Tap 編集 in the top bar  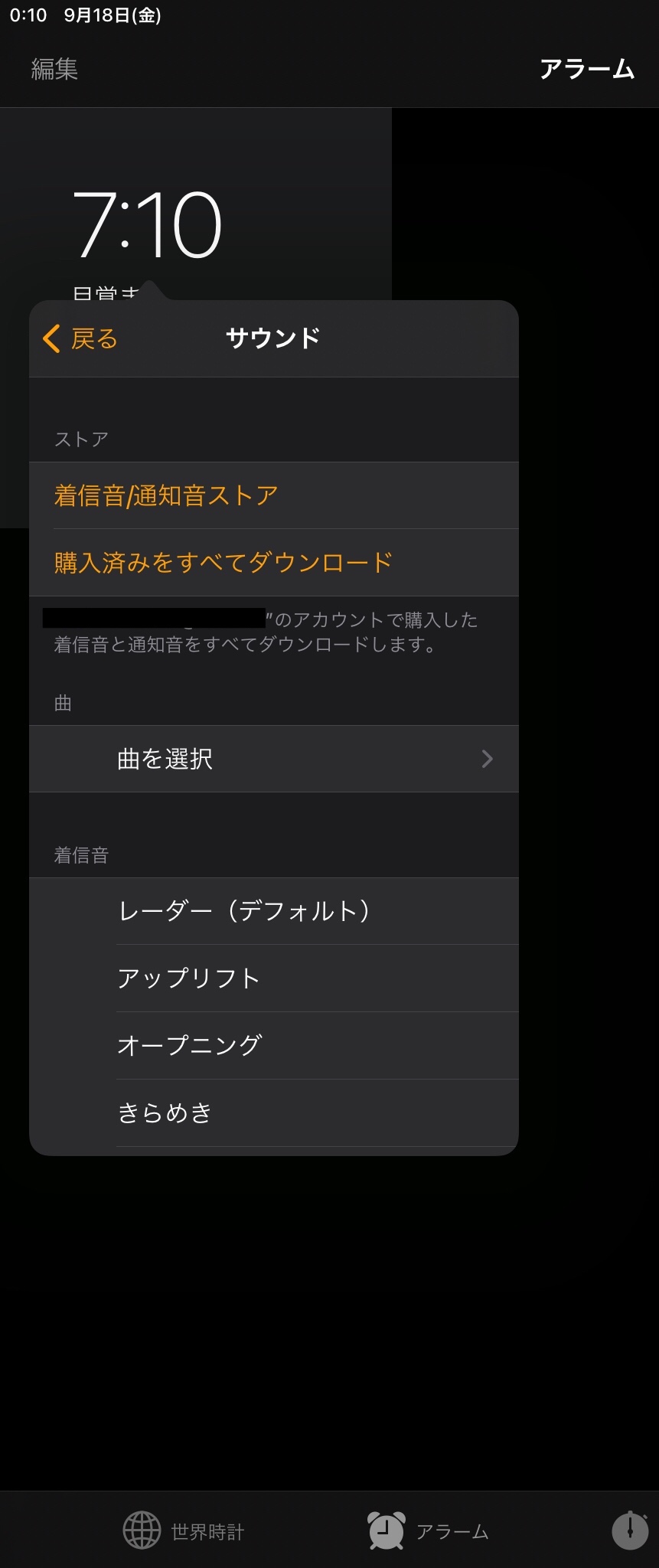[x=54, y=70]
